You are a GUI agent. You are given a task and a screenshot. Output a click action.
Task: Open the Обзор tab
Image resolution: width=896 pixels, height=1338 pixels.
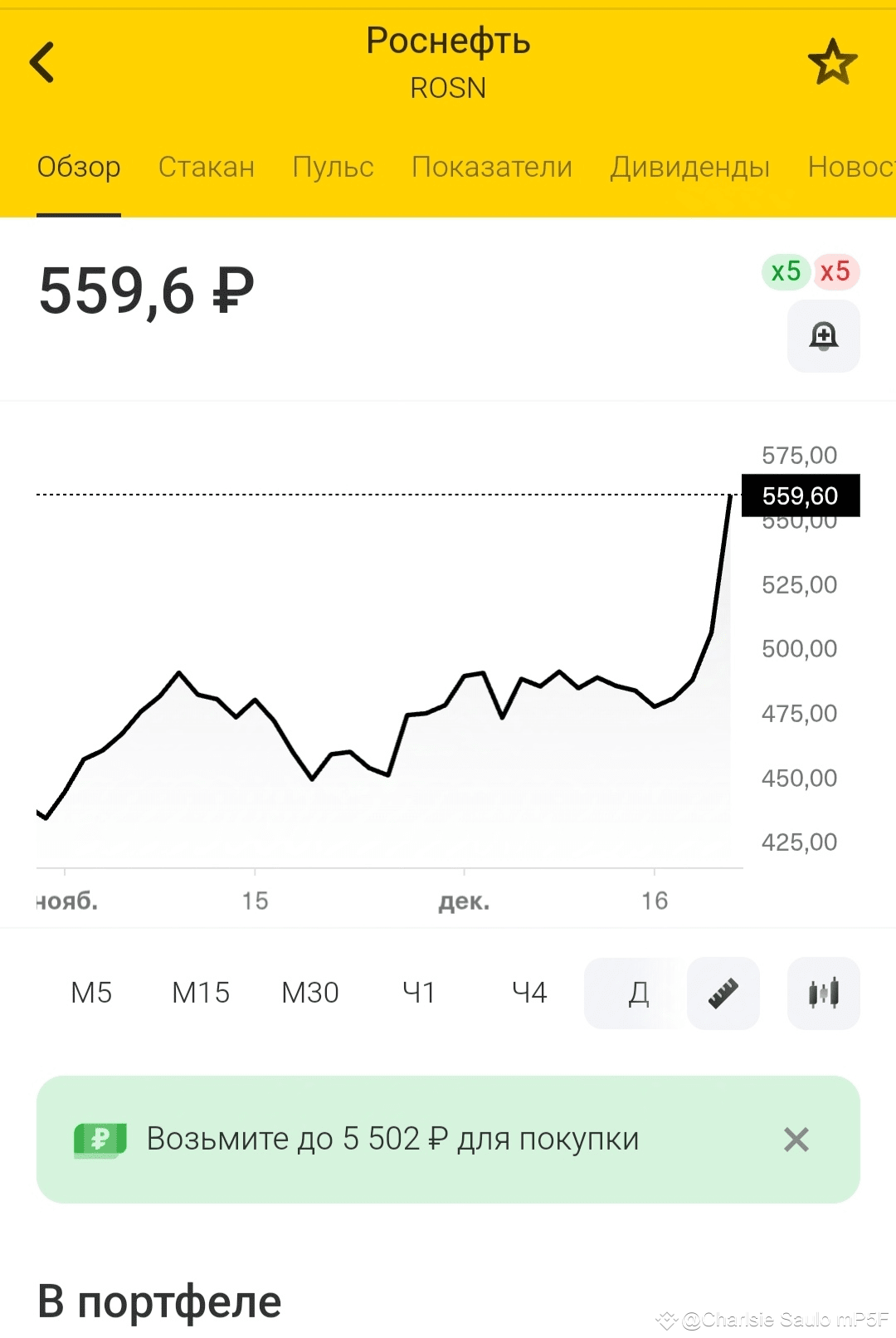pyautogui.click(x=79, y=168)
